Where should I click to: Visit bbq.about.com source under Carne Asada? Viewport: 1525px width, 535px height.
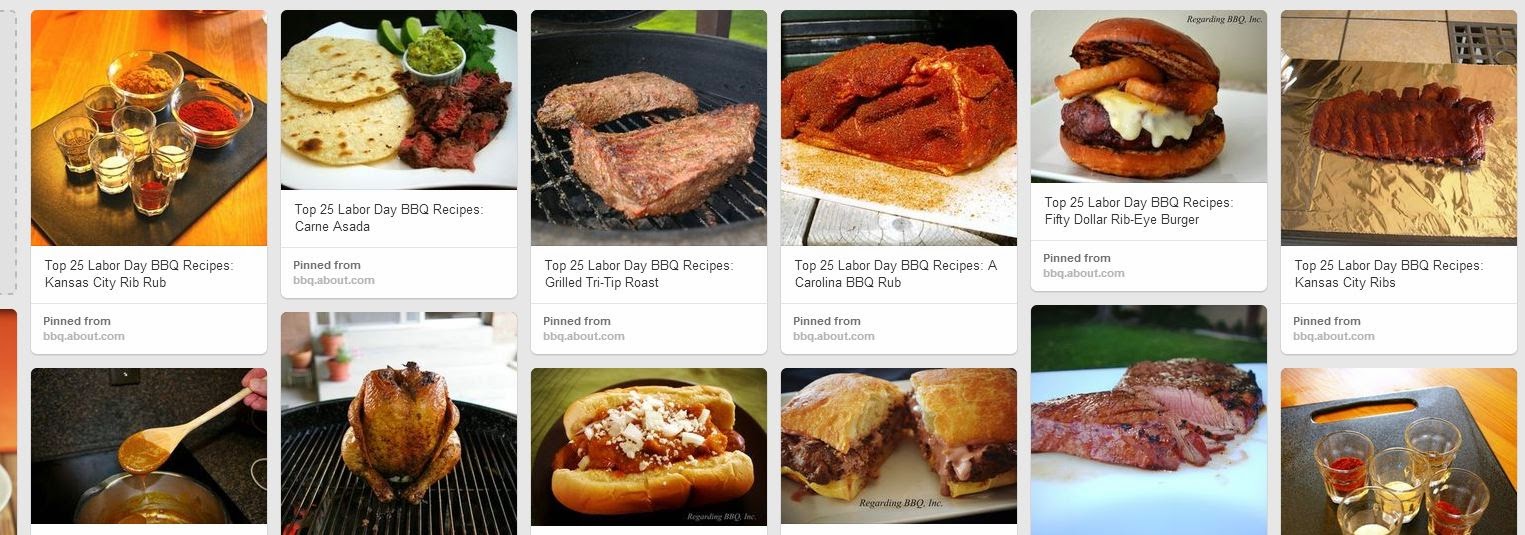click(334, 280)
